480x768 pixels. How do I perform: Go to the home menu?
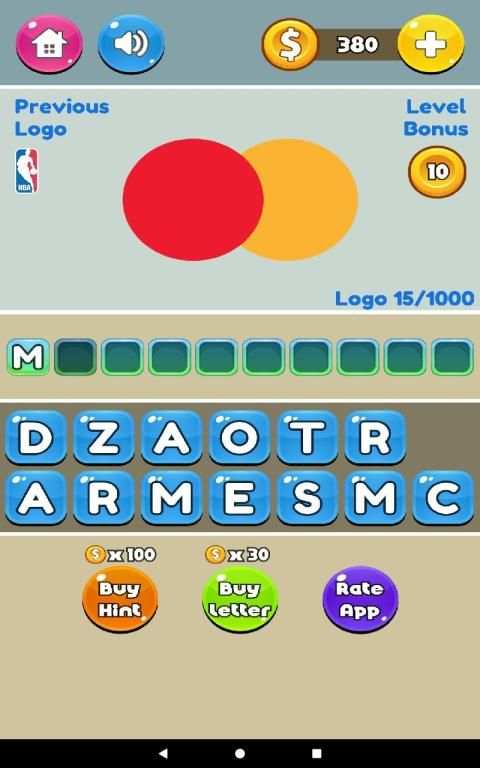pos(49,44)
